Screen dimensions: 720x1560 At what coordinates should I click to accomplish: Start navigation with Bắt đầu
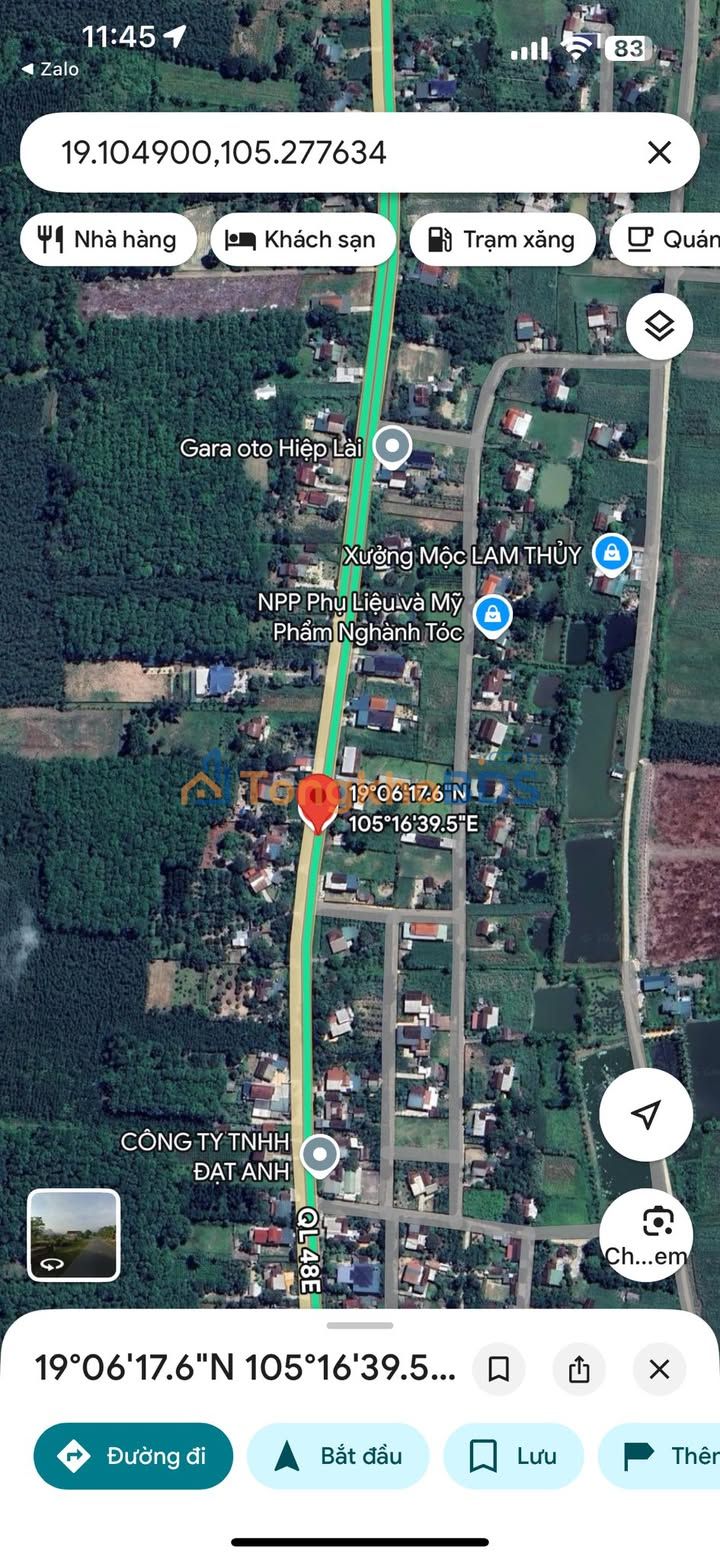[338, 1456]
